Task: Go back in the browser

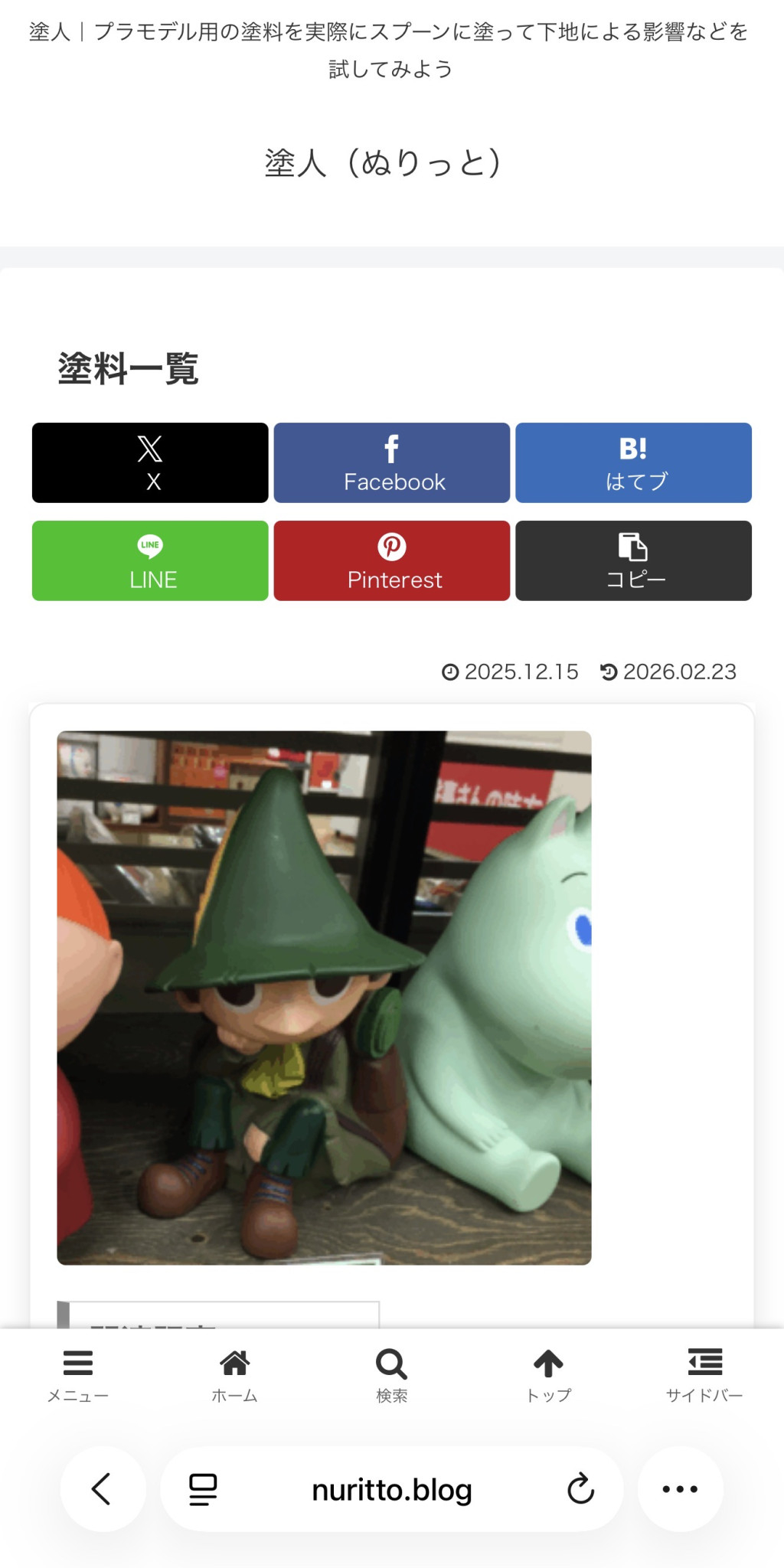Action: 103,1489
